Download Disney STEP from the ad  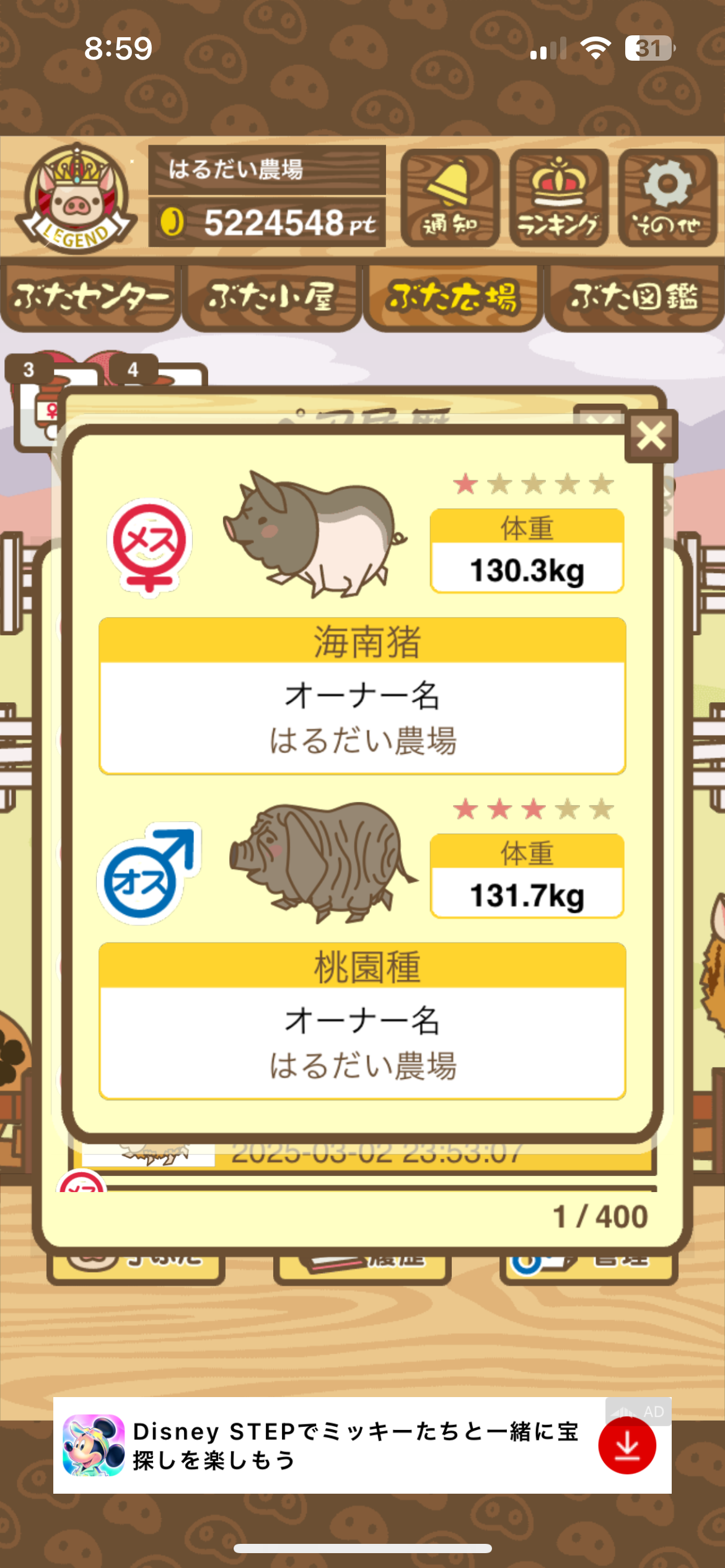(626, 1445)
